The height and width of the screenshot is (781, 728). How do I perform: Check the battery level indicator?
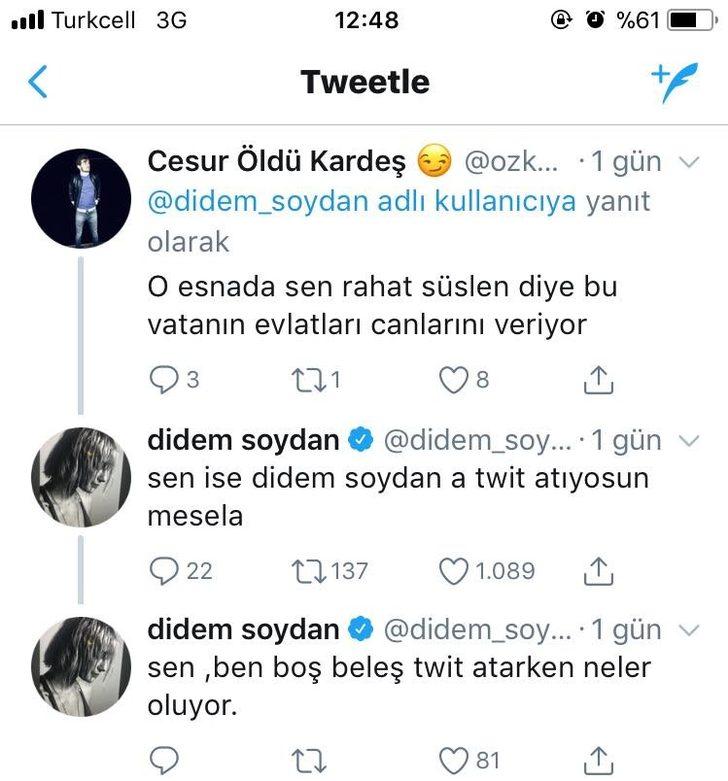pos(690,18)
